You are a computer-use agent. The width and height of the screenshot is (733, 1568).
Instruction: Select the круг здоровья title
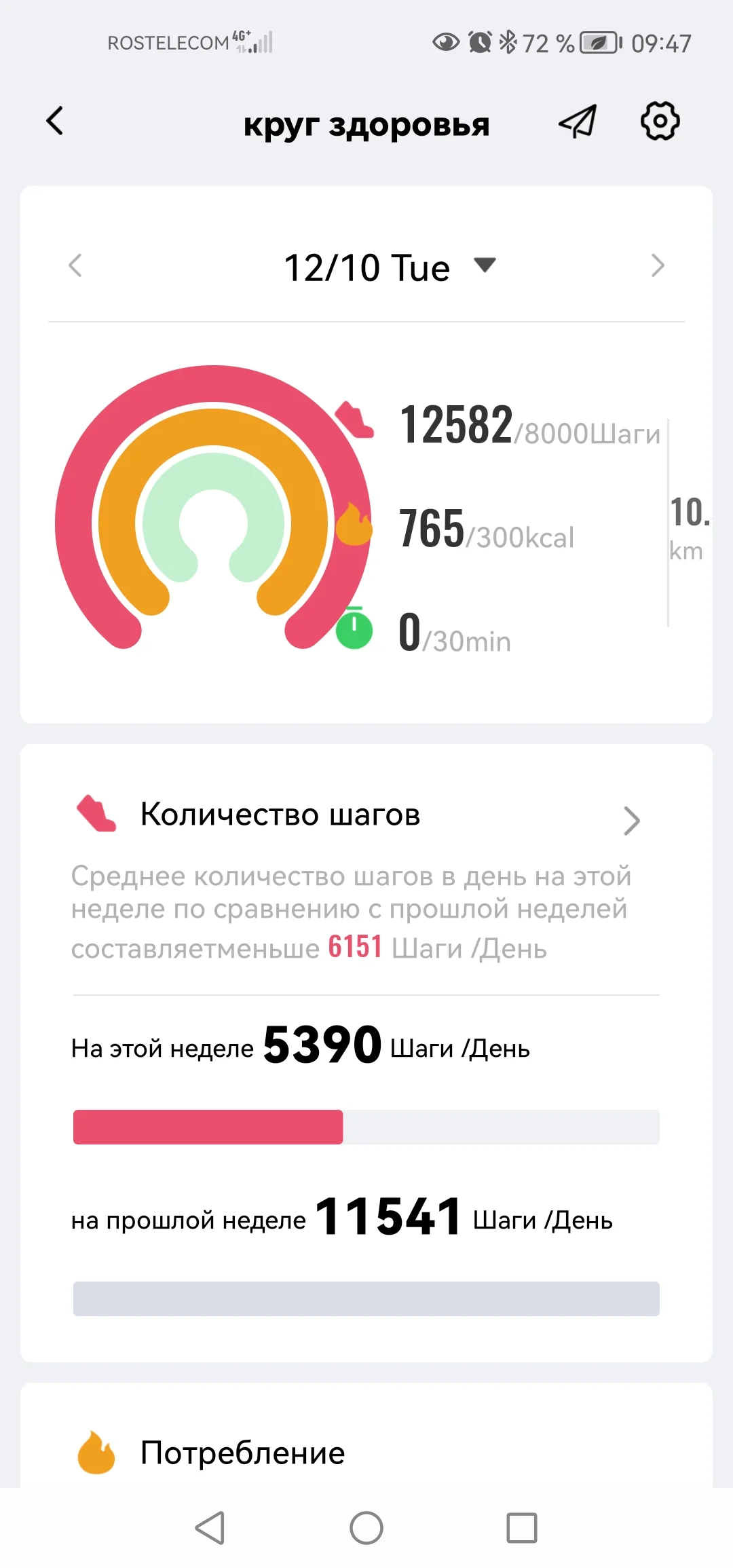367,124
